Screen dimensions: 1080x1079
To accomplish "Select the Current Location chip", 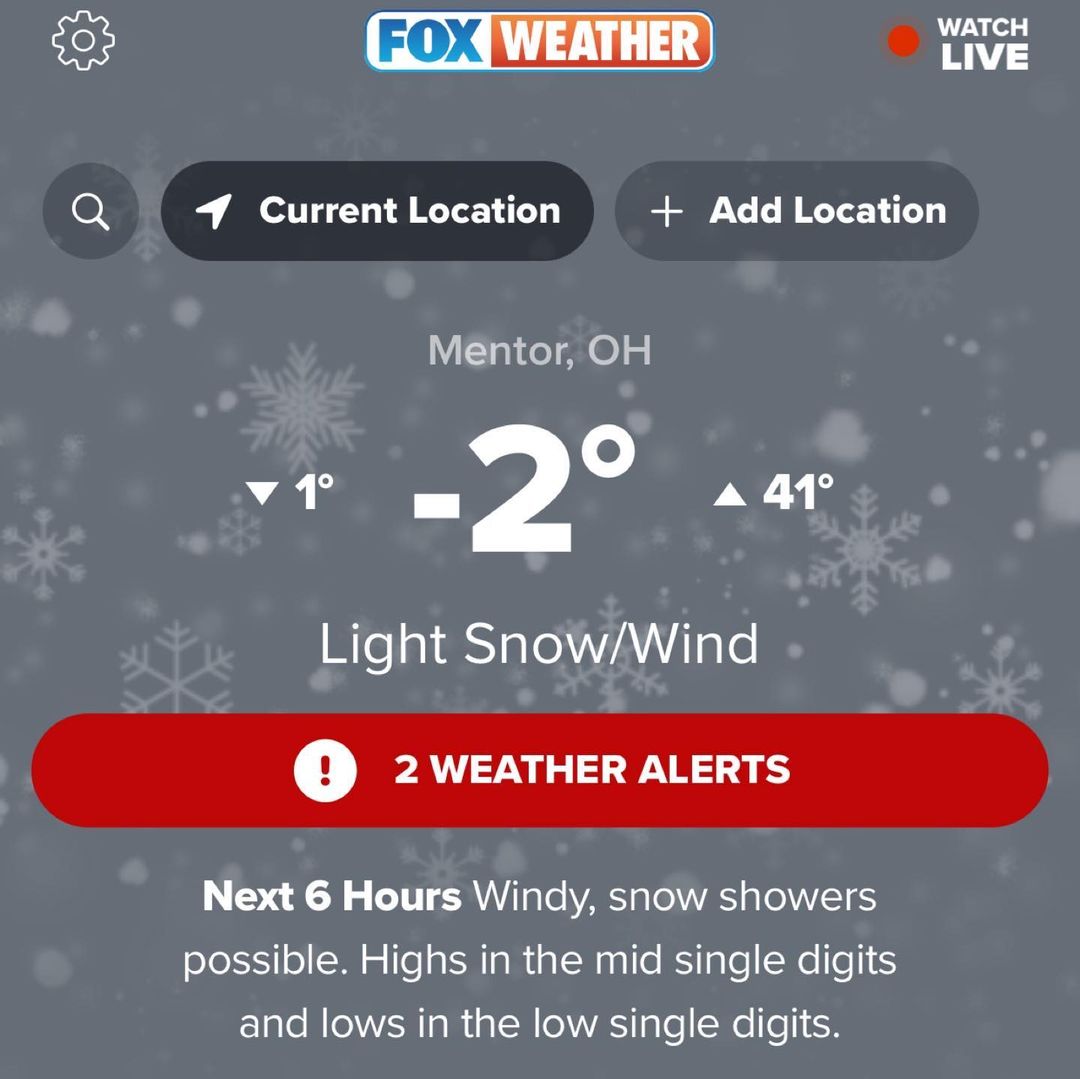I will pos(377,211).
